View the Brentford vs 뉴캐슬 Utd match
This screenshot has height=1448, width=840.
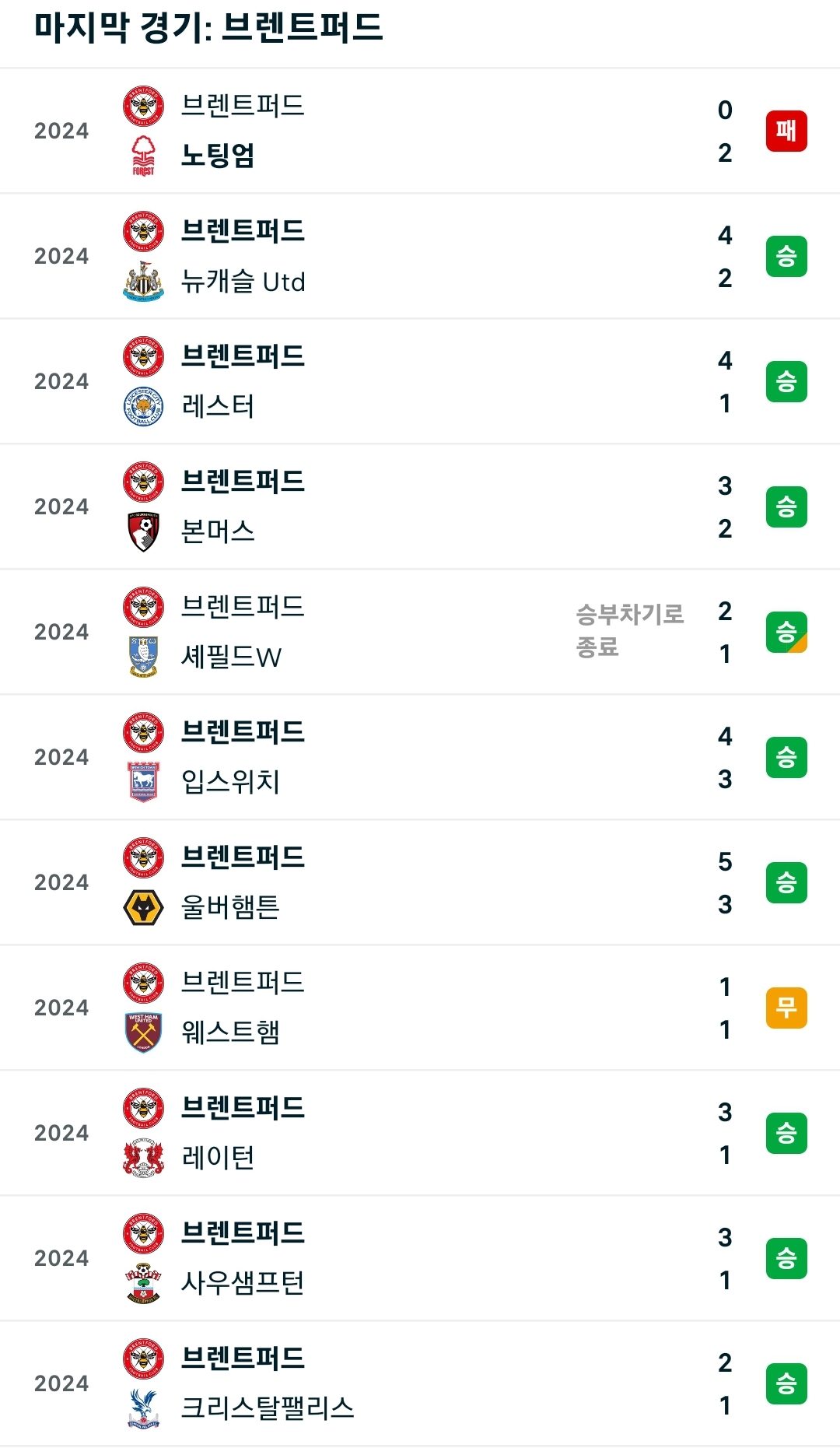tap(420, 256)
